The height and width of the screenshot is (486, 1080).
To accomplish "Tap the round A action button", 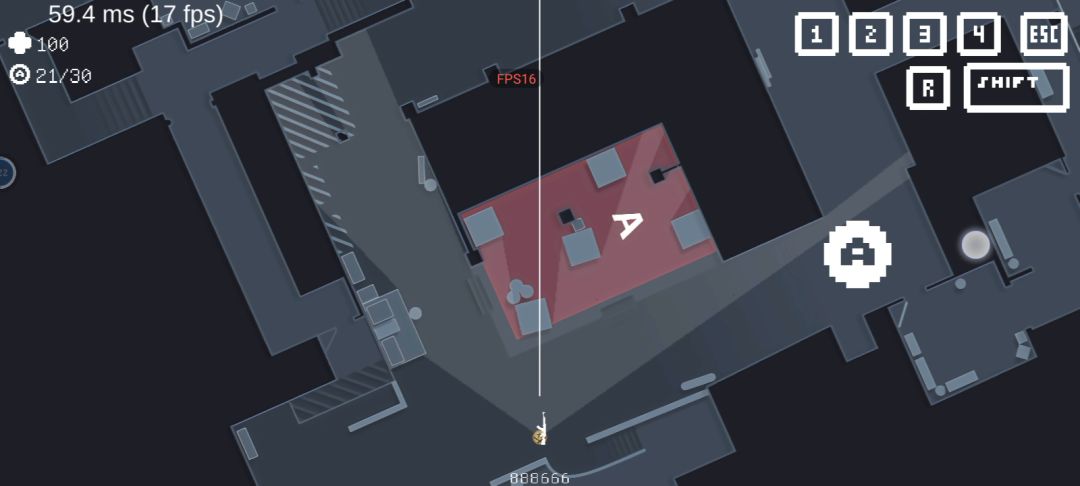I will tap(858, 254).
